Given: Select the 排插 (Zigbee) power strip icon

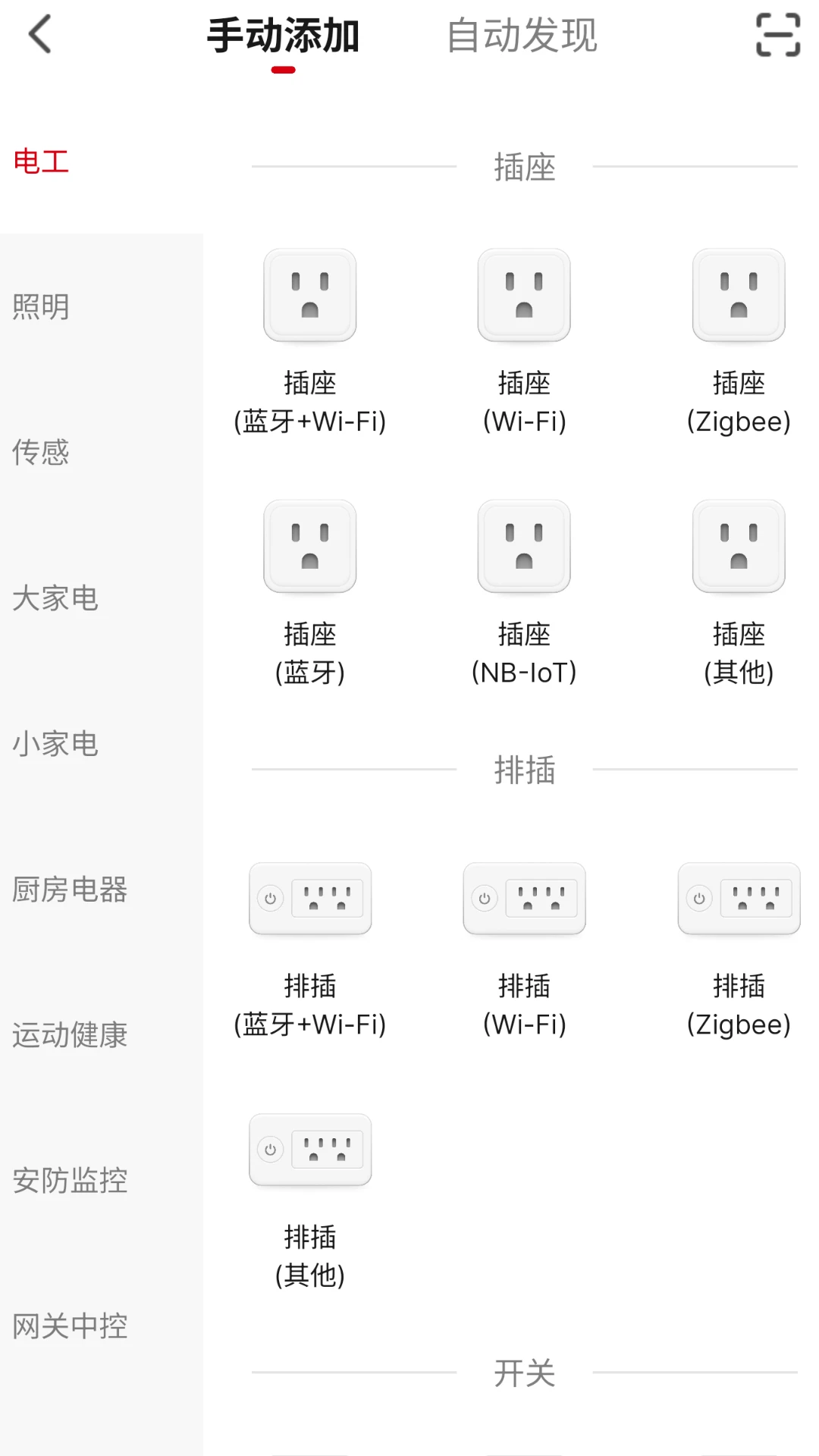Looking at the screenshot, I should tap(739, 899).
